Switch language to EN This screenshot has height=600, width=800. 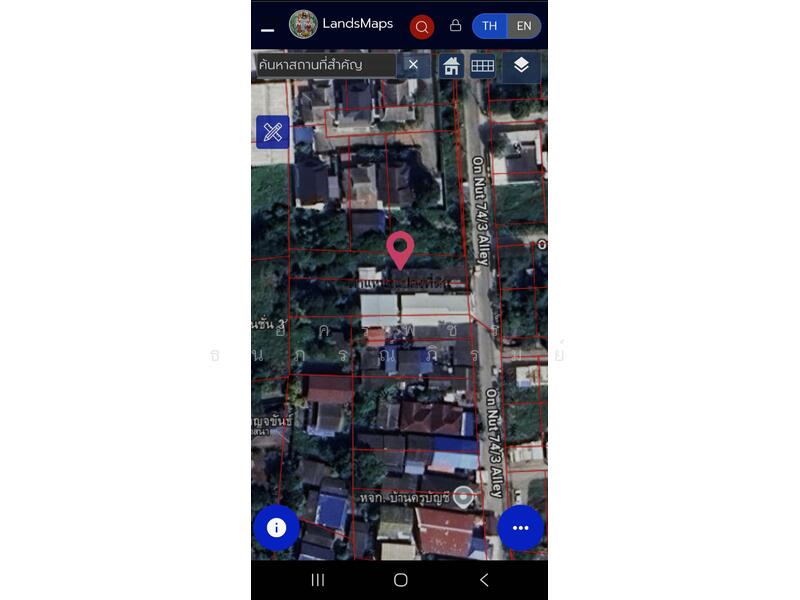pos(524,26)
